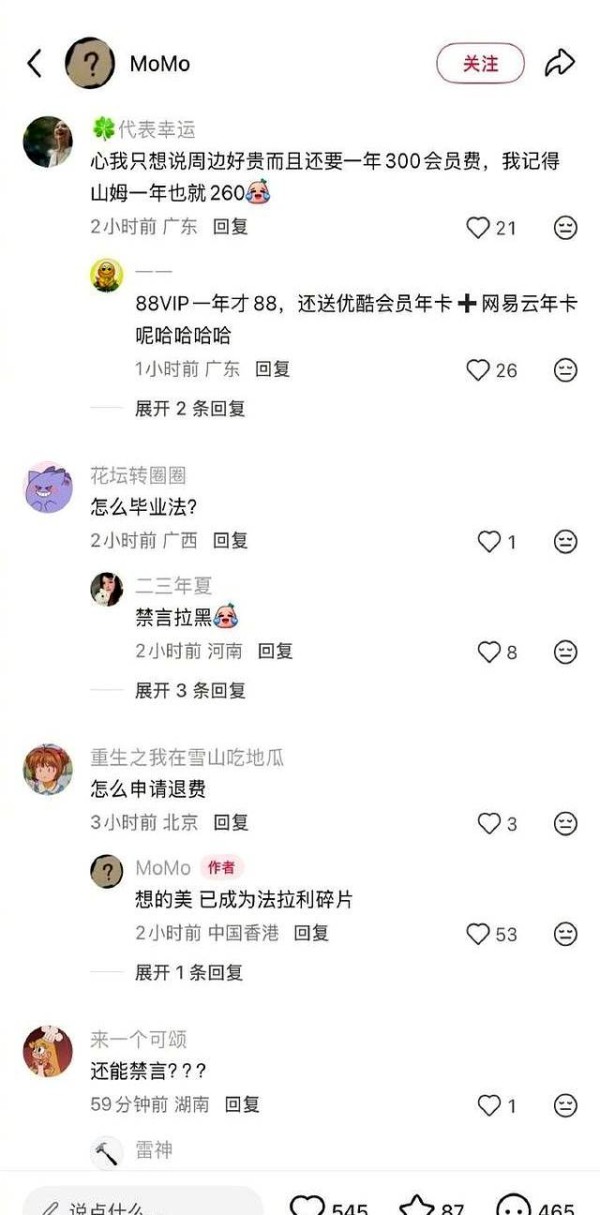This screenshot has height=1215, width=600.
Task: Reply to 代表幸运's comment
Action: (230, 227)
